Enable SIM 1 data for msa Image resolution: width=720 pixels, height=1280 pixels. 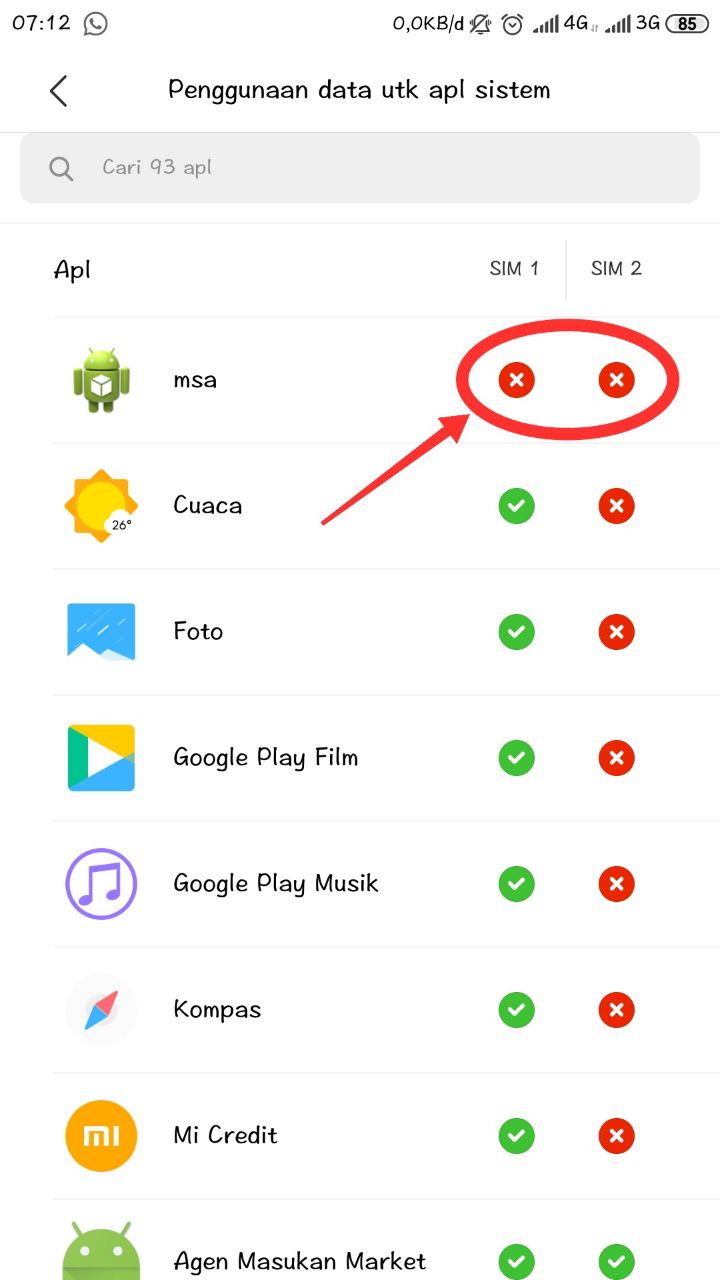517,380
